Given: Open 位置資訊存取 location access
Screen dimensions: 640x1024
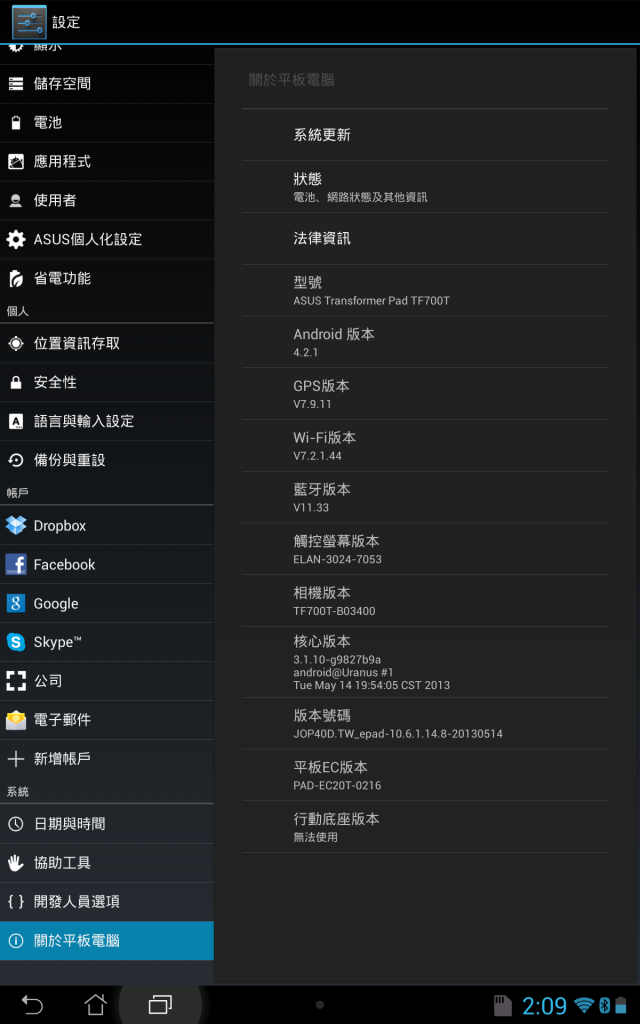Looking at the screenshot, I should coord(106,343).
